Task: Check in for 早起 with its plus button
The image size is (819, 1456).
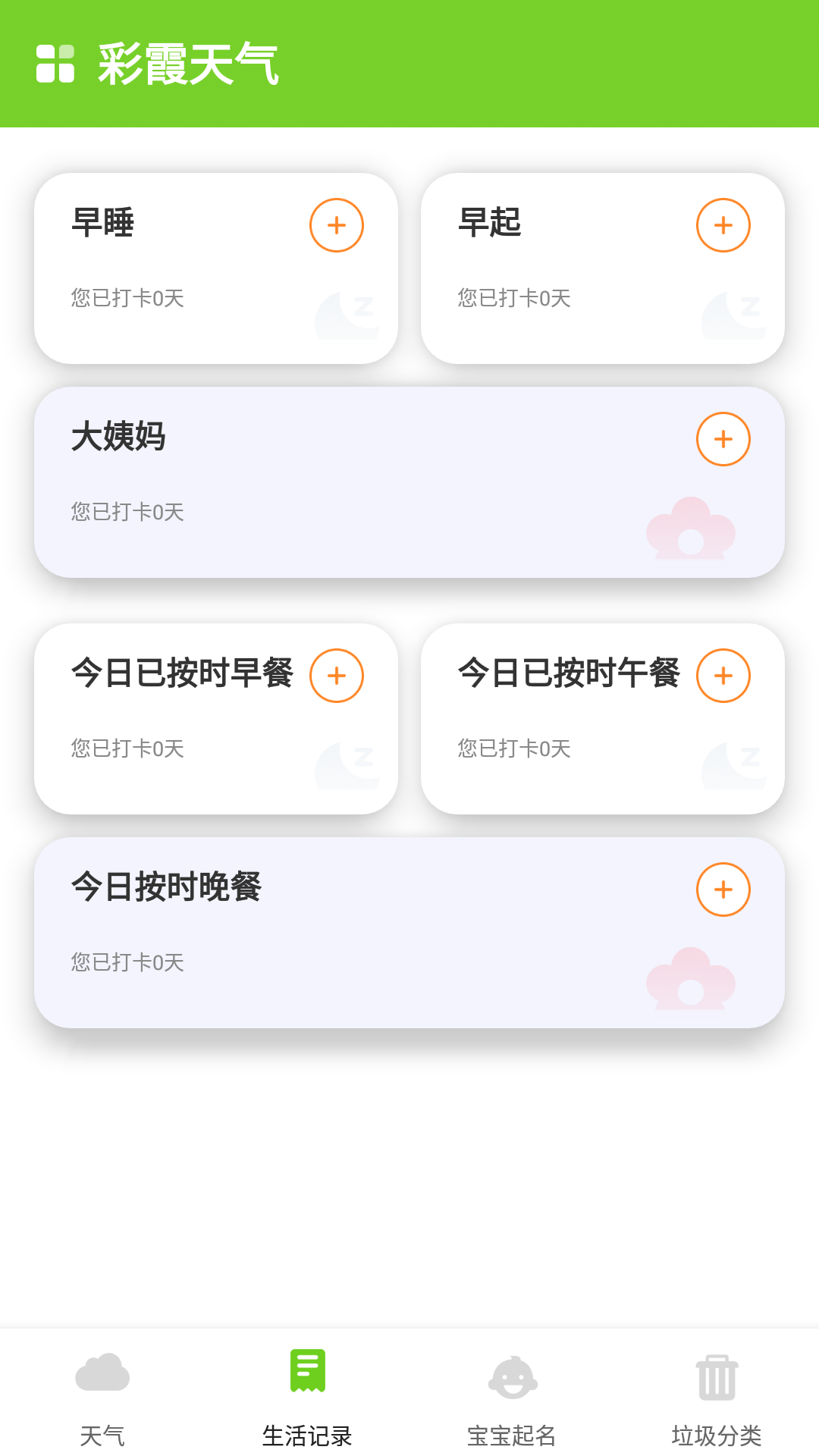Action: (x=723, y=225)
